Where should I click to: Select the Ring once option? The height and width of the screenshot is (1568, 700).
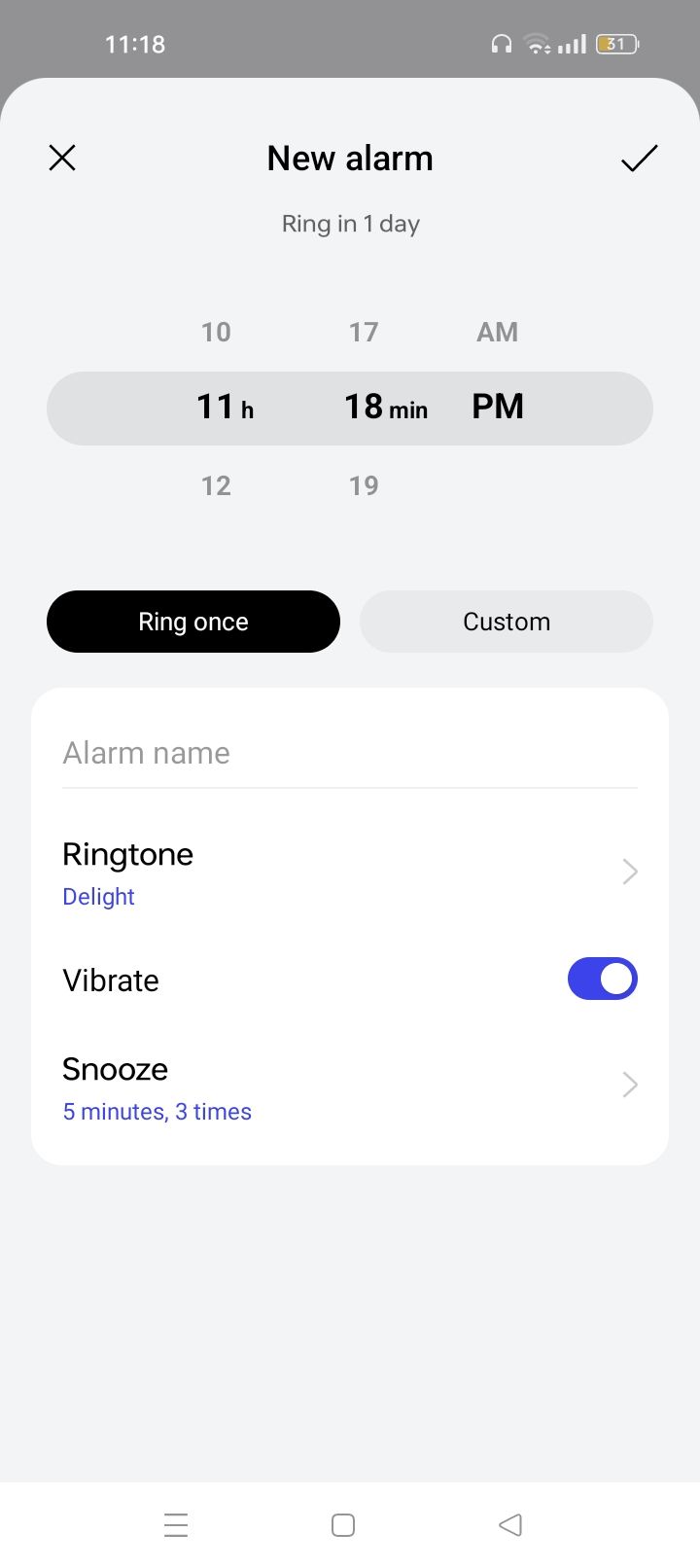[192, 621]
